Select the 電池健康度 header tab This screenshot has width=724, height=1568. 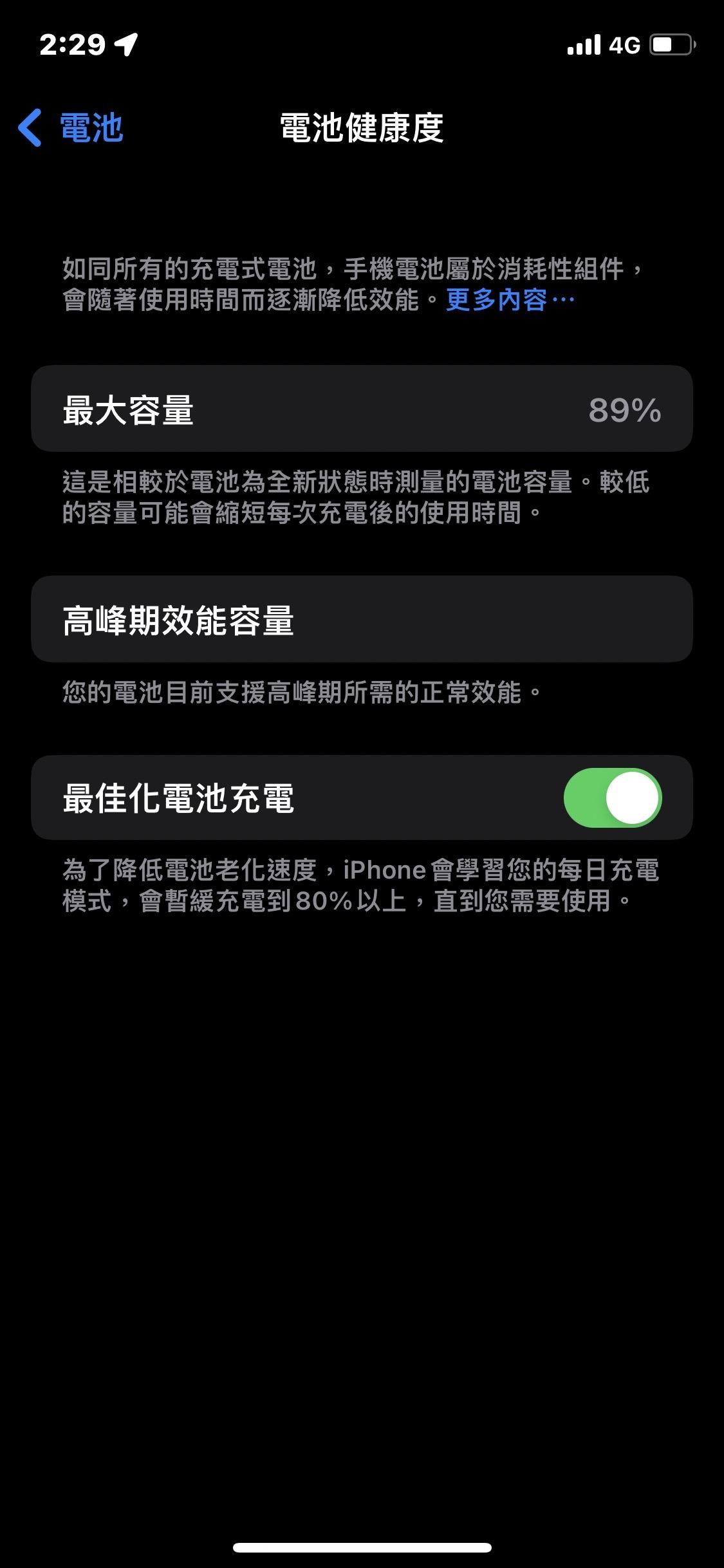click(x=362, y=128)
